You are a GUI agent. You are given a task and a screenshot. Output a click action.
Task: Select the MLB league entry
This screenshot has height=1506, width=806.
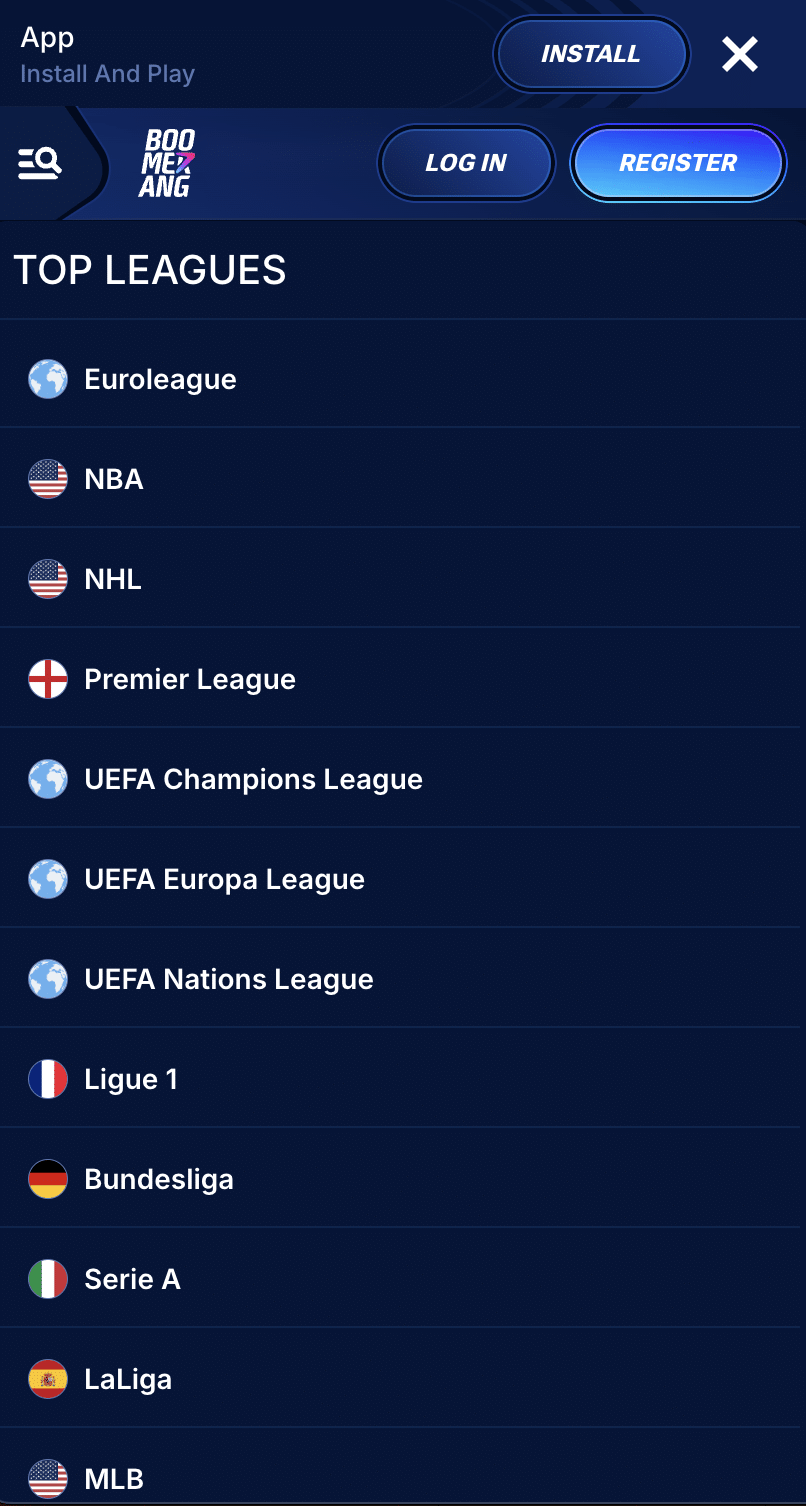(113, 1479)
